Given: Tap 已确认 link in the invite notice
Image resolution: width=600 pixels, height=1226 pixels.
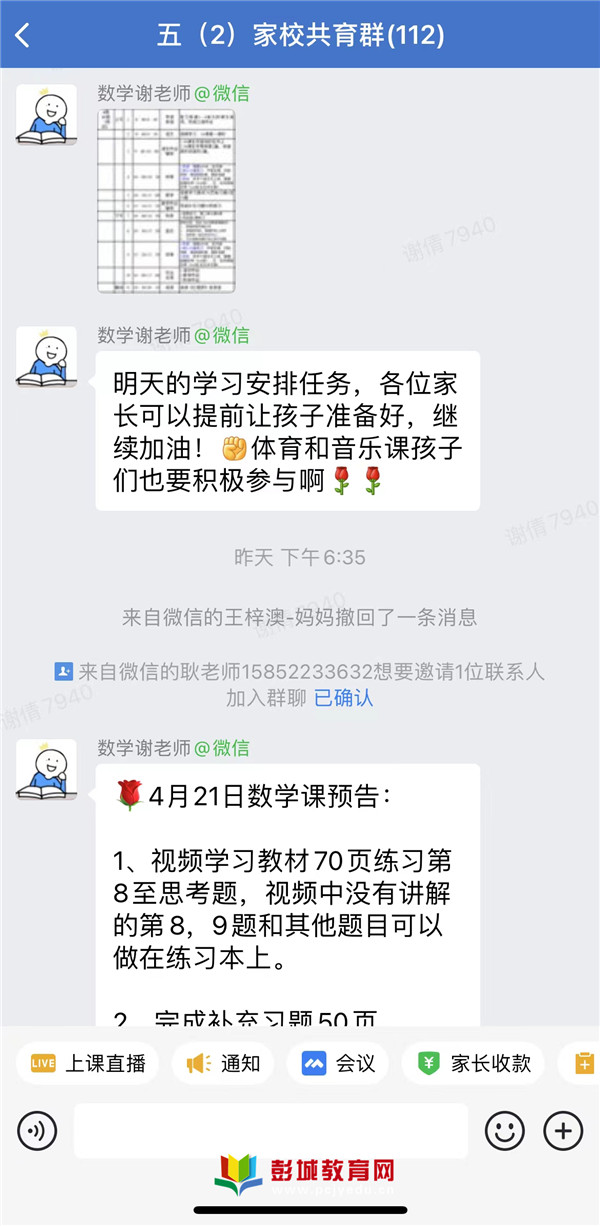Looking at the screenshot, I should [x=343, y=698].
